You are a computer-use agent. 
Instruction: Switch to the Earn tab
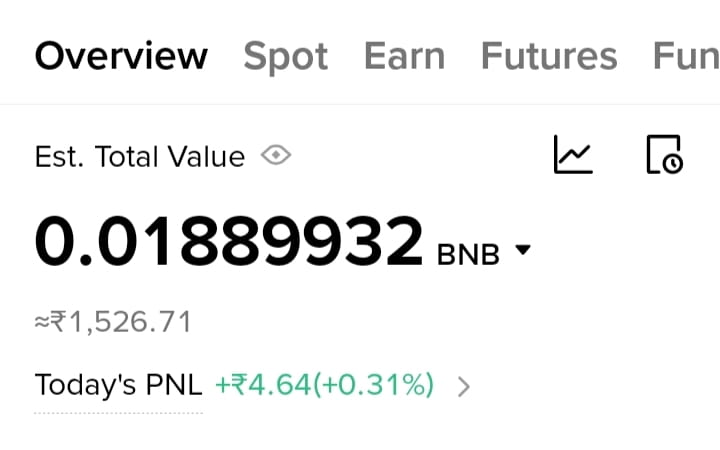click(x=404, y=56)
